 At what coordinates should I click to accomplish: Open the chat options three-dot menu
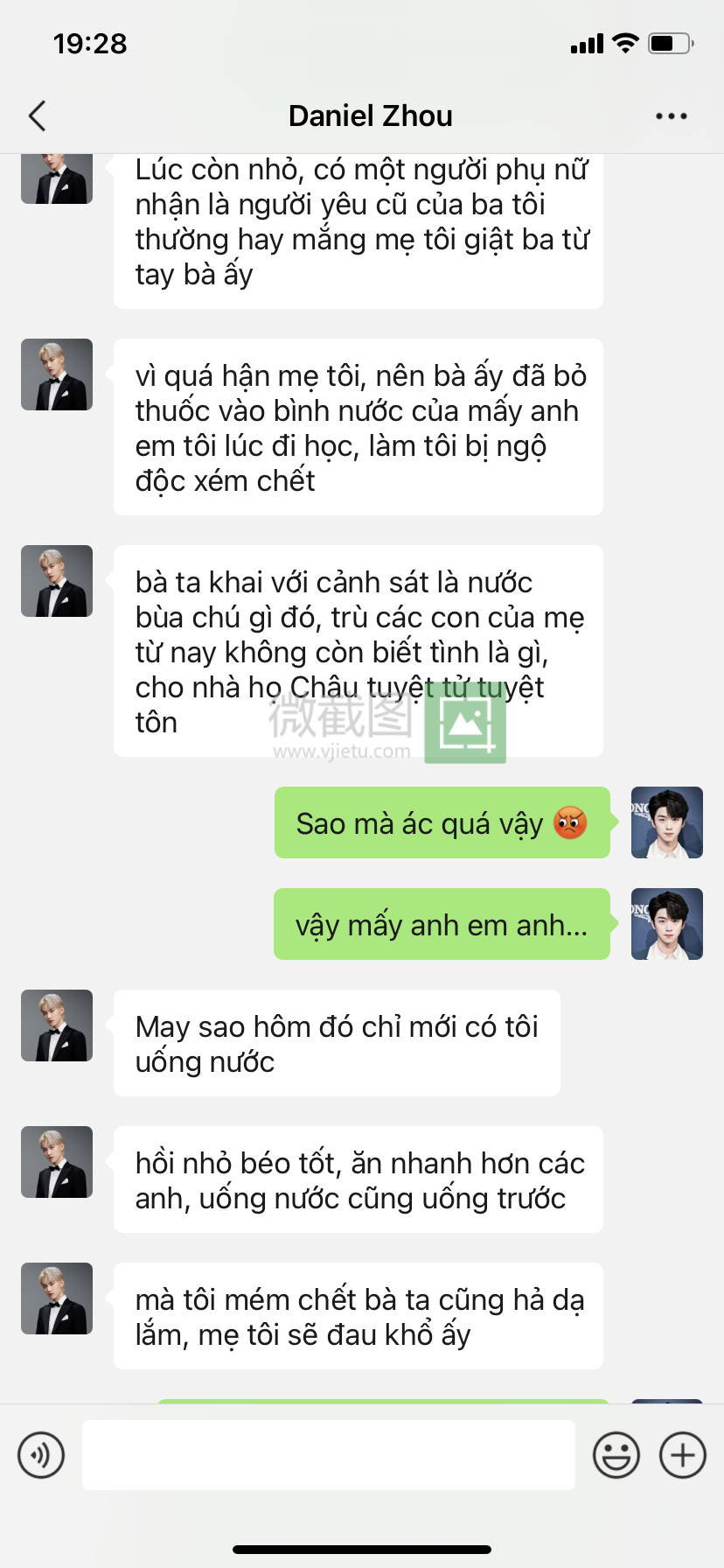[x=671, y=115]
